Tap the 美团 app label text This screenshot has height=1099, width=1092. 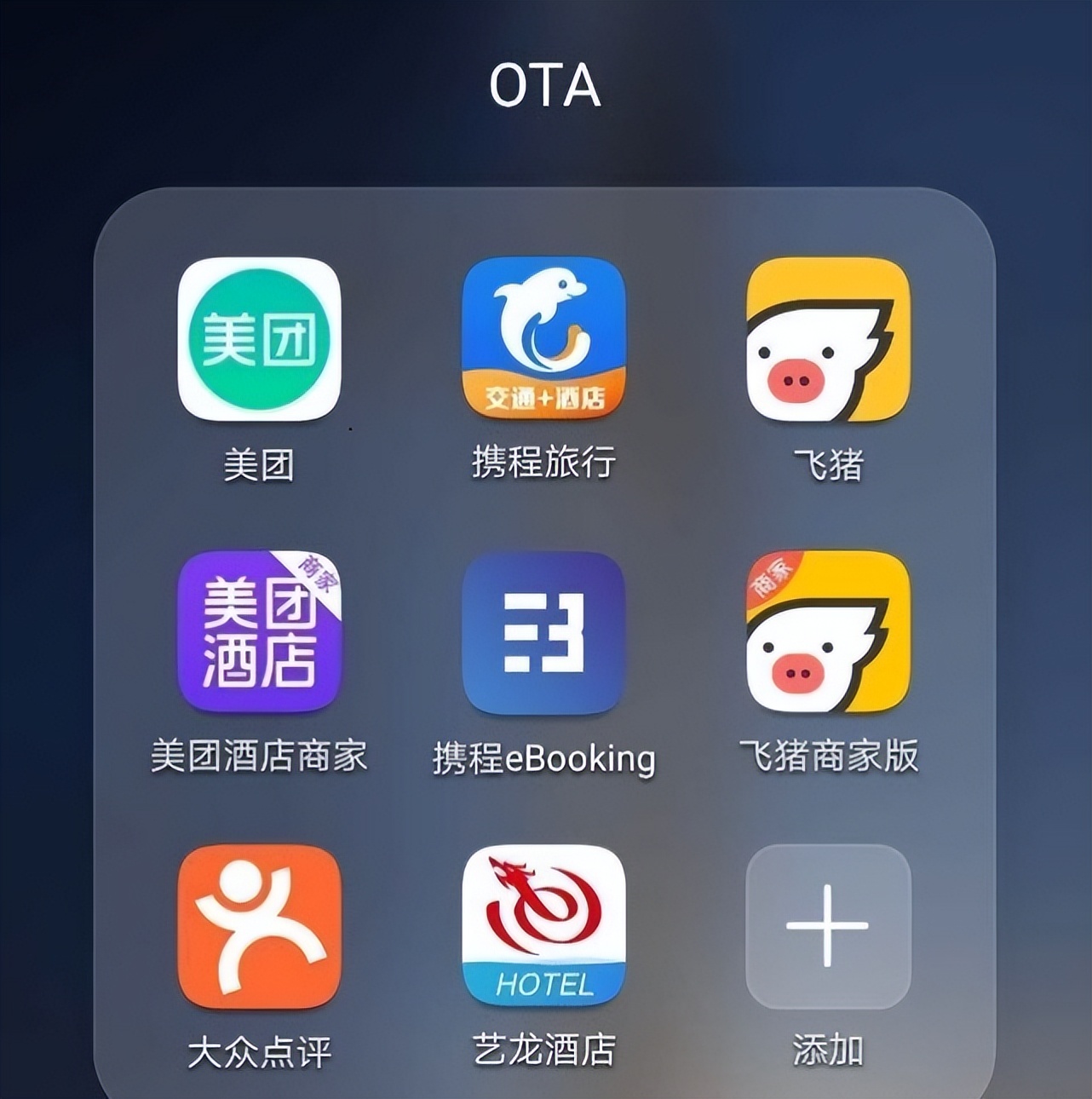point(260,464)
